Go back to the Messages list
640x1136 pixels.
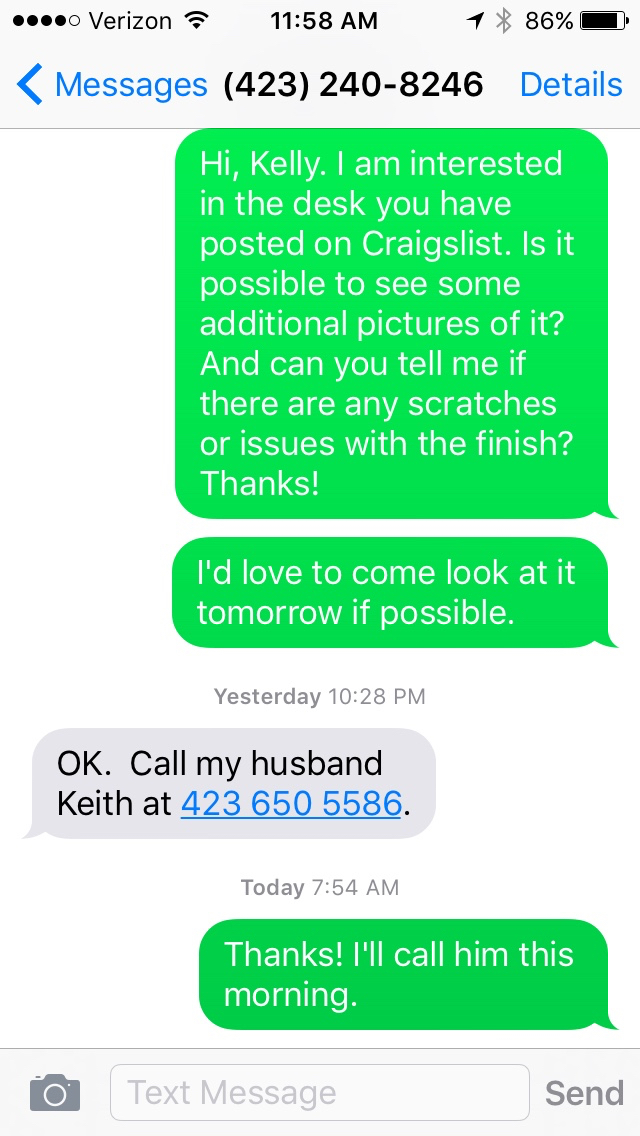point(112,85)
